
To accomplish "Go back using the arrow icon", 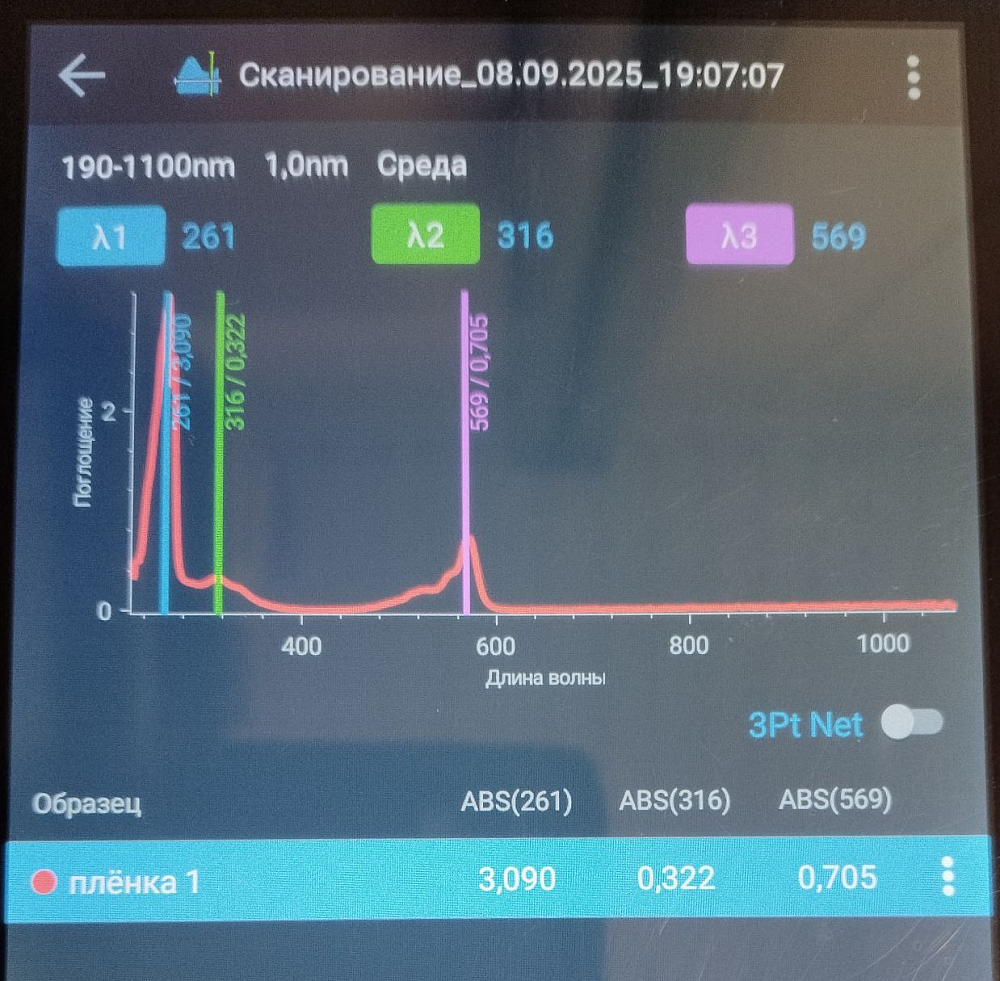I will click(x=82, y=76).
